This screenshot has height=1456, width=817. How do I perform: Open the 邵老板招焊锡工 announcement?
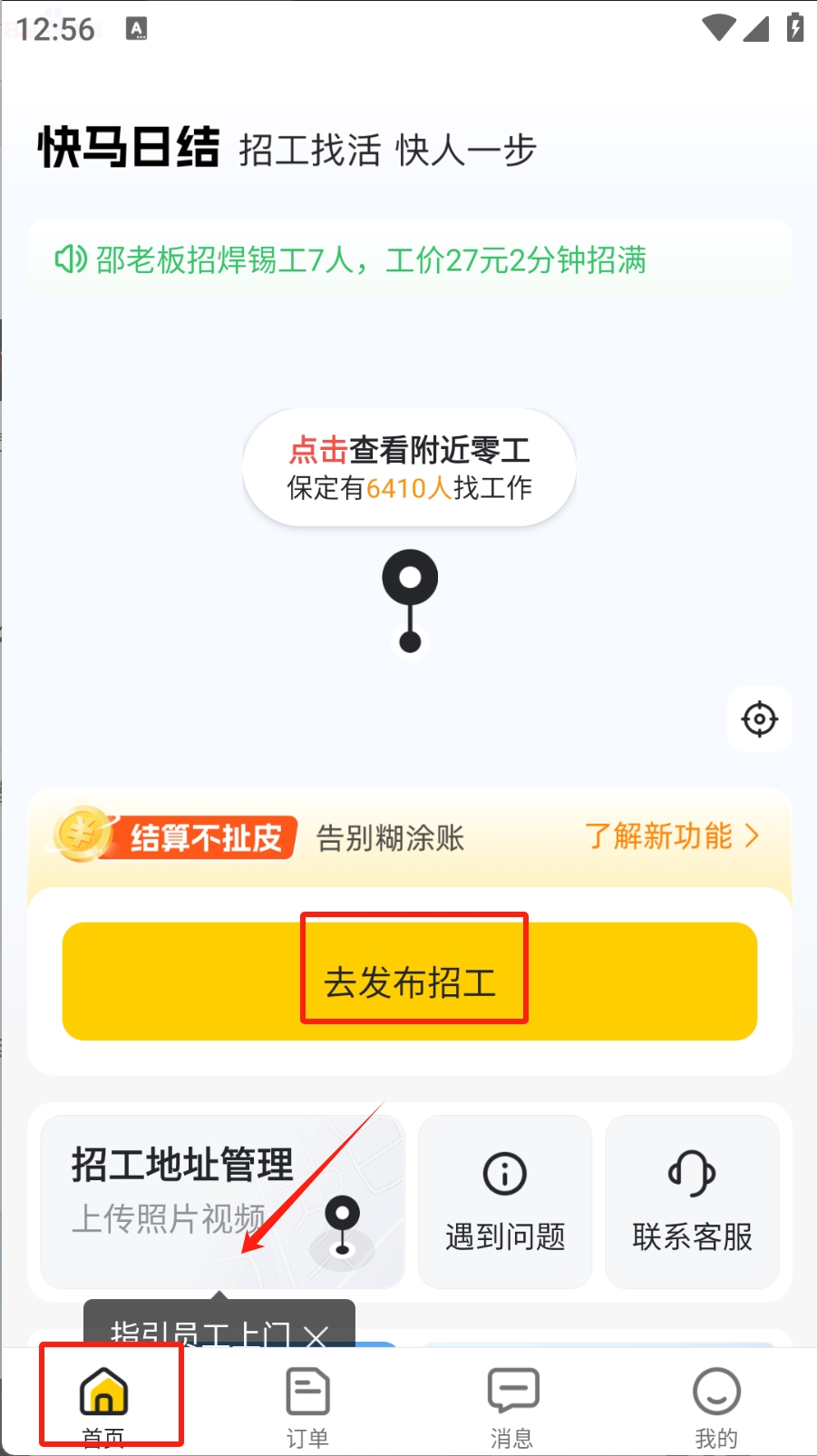click(372, 260)
